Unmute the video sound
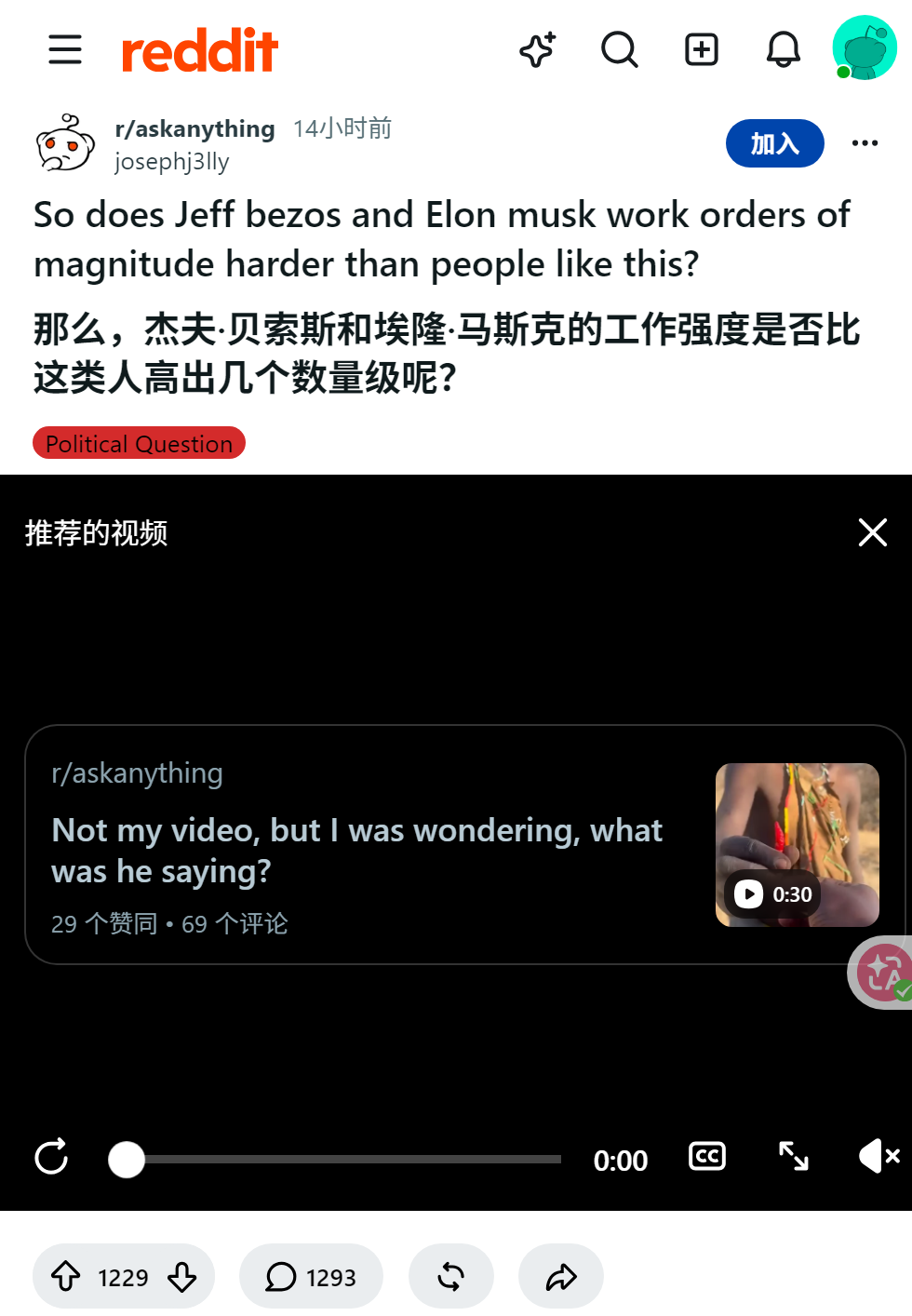 click(x=879, y=1156)
